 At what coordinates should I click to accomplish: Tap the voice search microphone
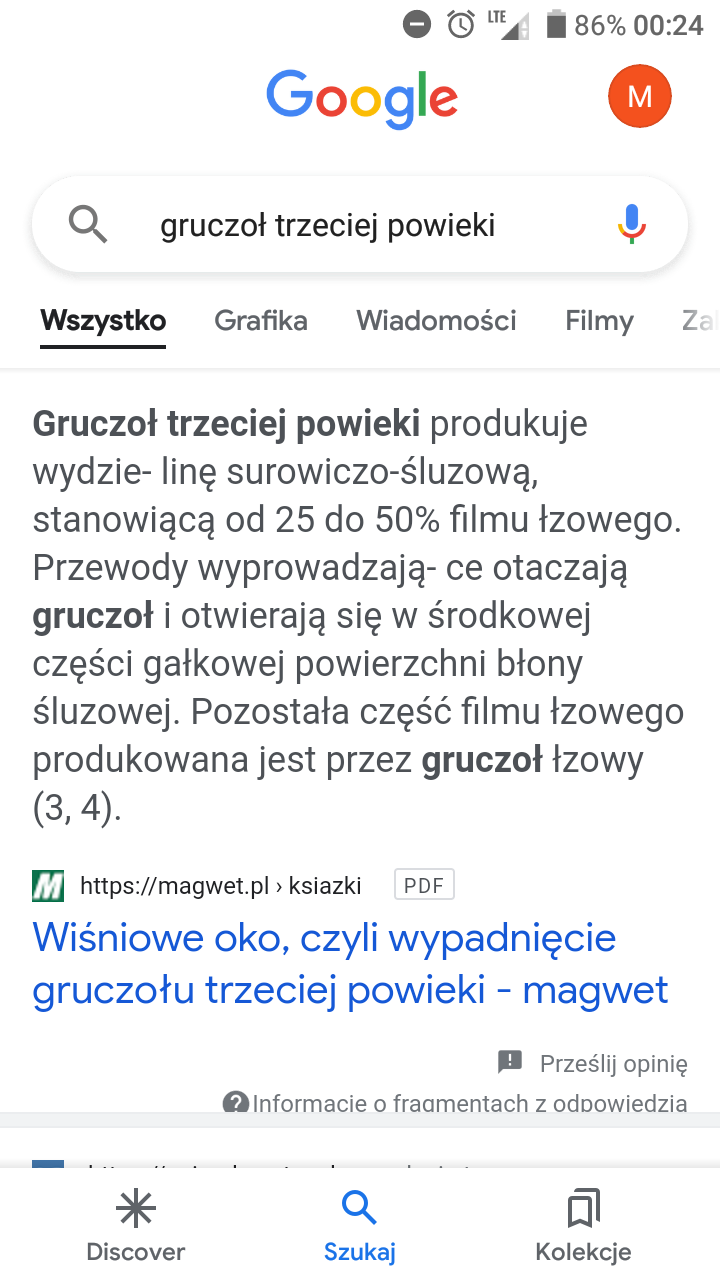[631, 225]
